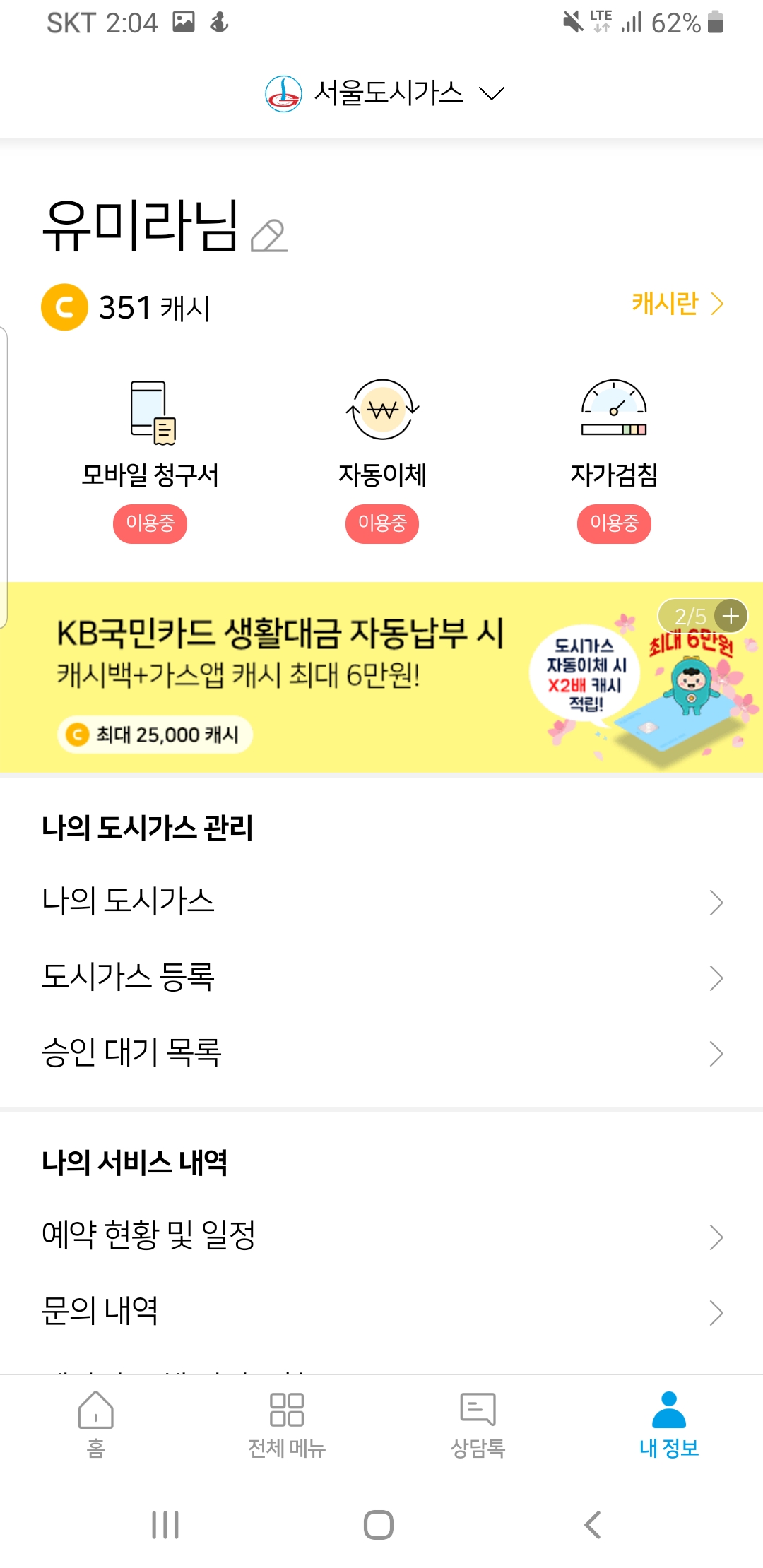Image resolution: width=763 pixels, height=1568 pixels.
Task: Open 문의 내역 row
Action: coord(381,1312)
